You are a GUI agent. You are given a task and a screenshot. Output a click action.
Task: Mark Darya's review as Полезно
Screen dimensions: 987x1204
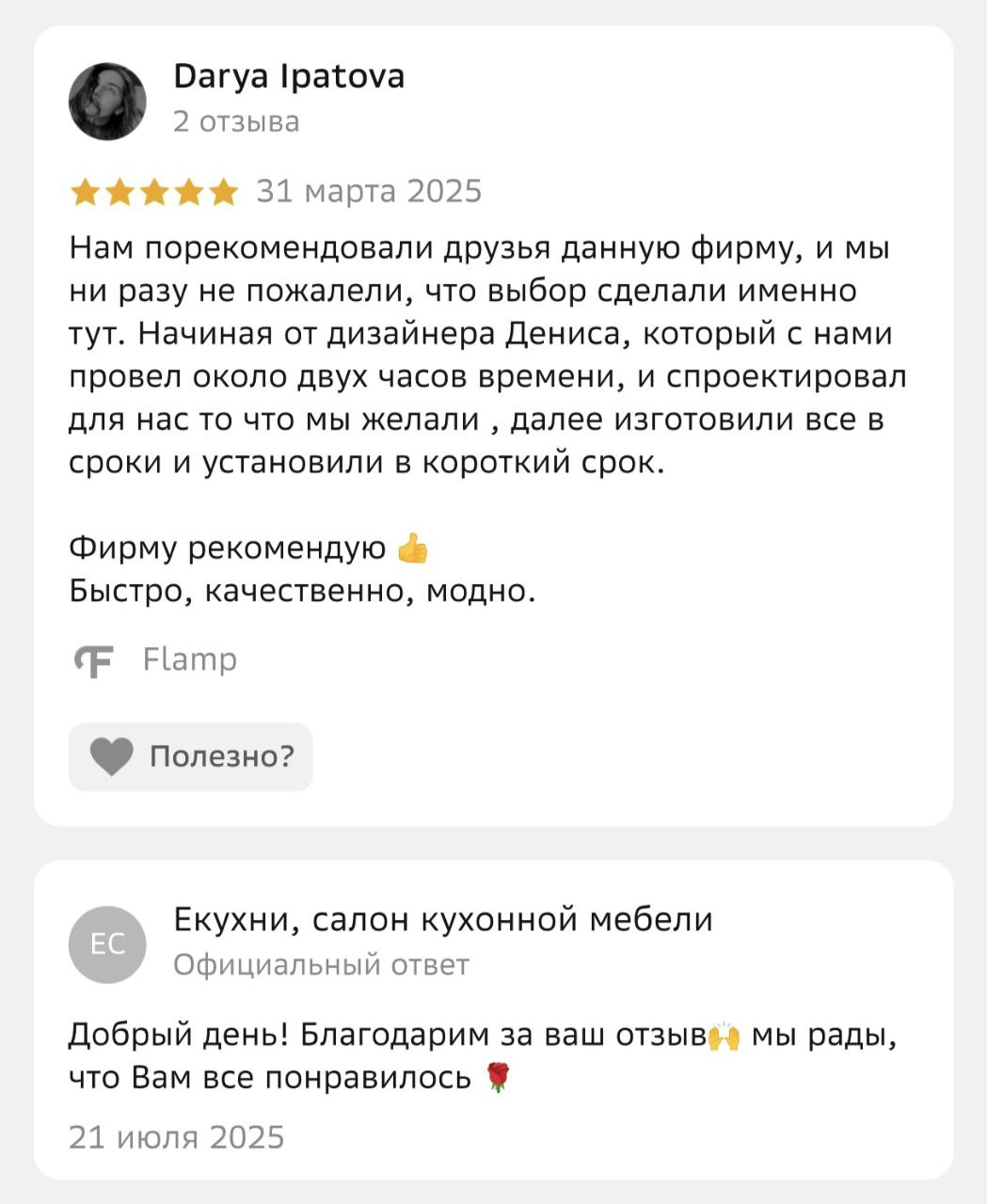tap(190, 756)
